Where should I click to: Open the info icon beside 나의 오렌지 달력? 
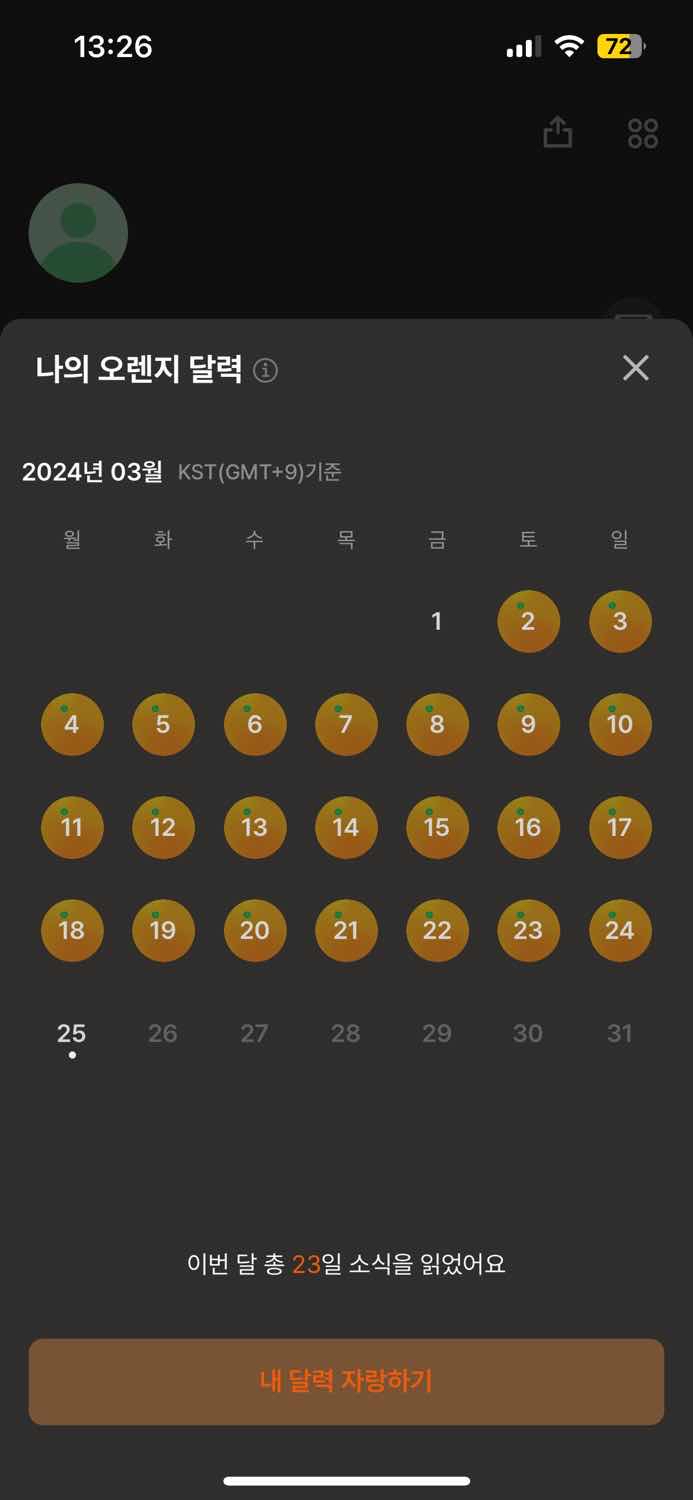pyautogui.click(x=265, y=371)
